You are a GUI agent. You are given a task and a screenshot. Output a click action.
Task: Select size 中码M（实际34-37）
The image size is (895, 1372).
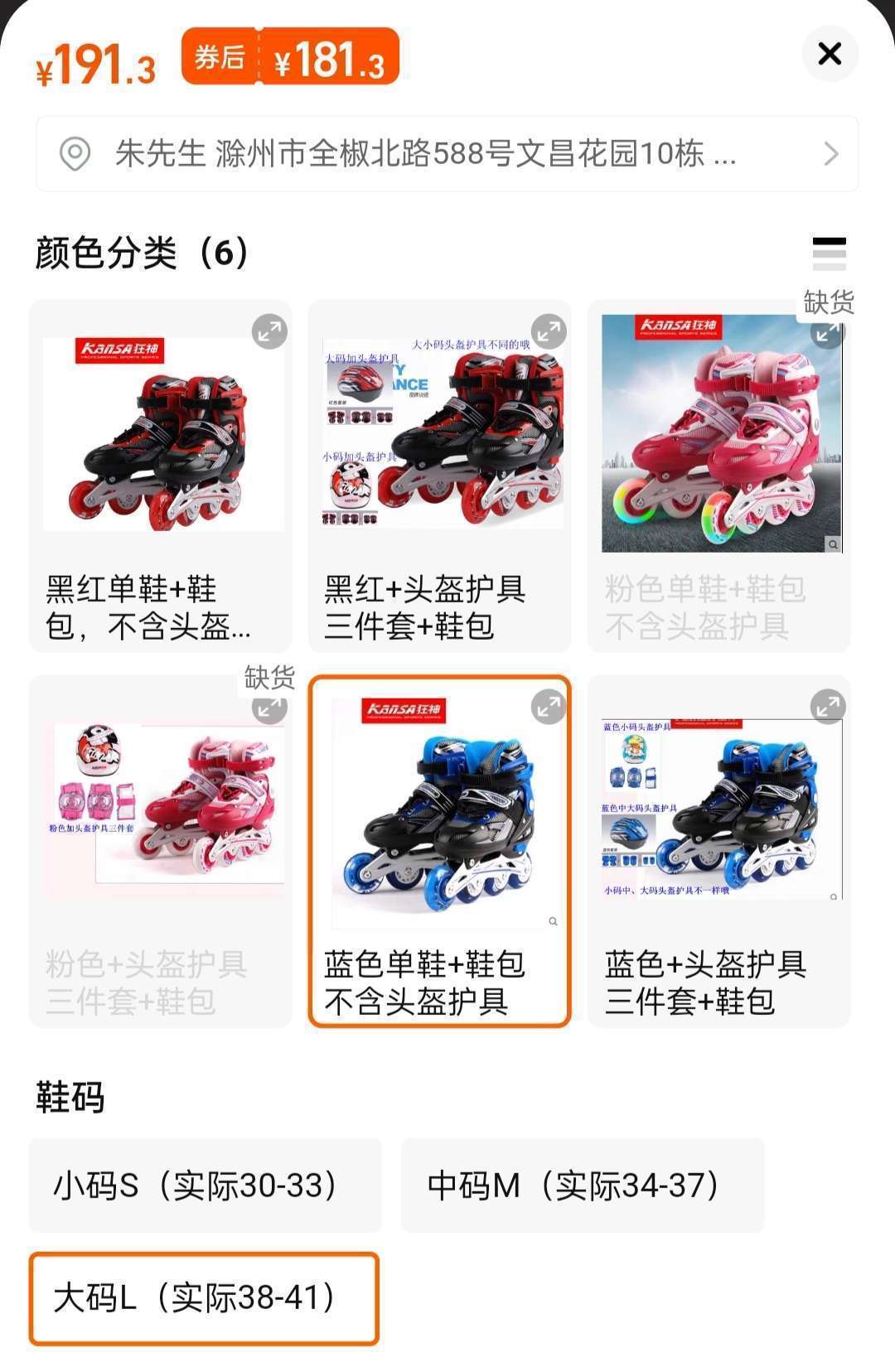582,1185
